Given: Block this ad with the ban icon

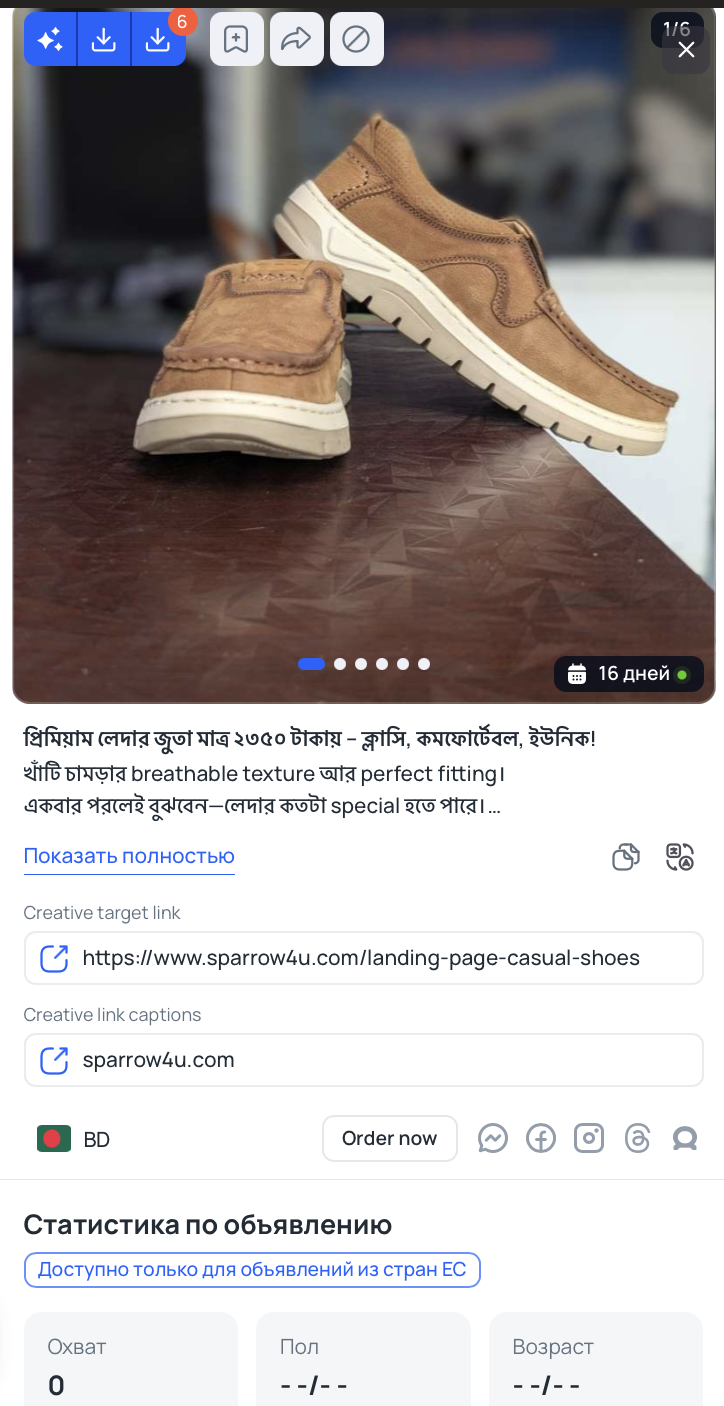Looking at the screenshot, I should click(356, 40).
